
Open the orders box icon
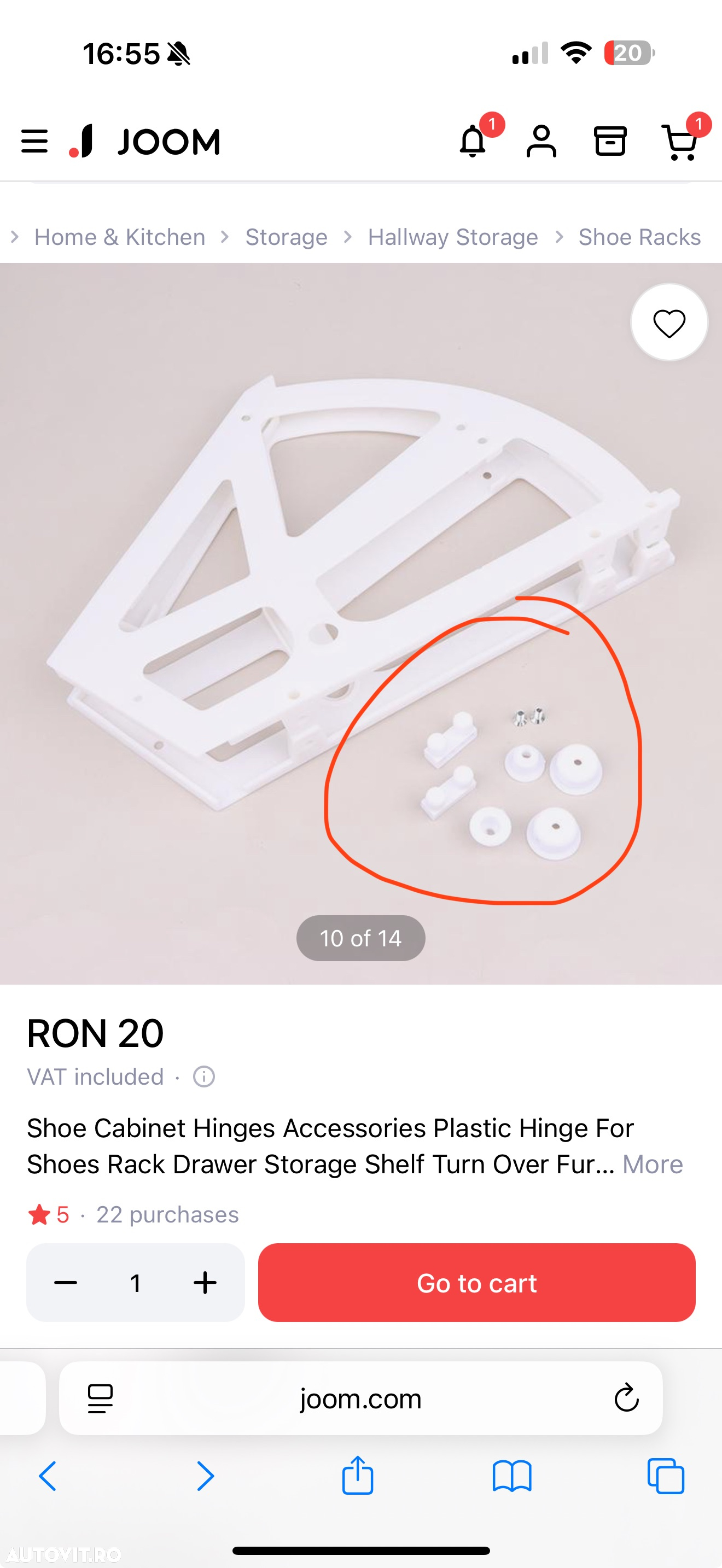[609, 141]
